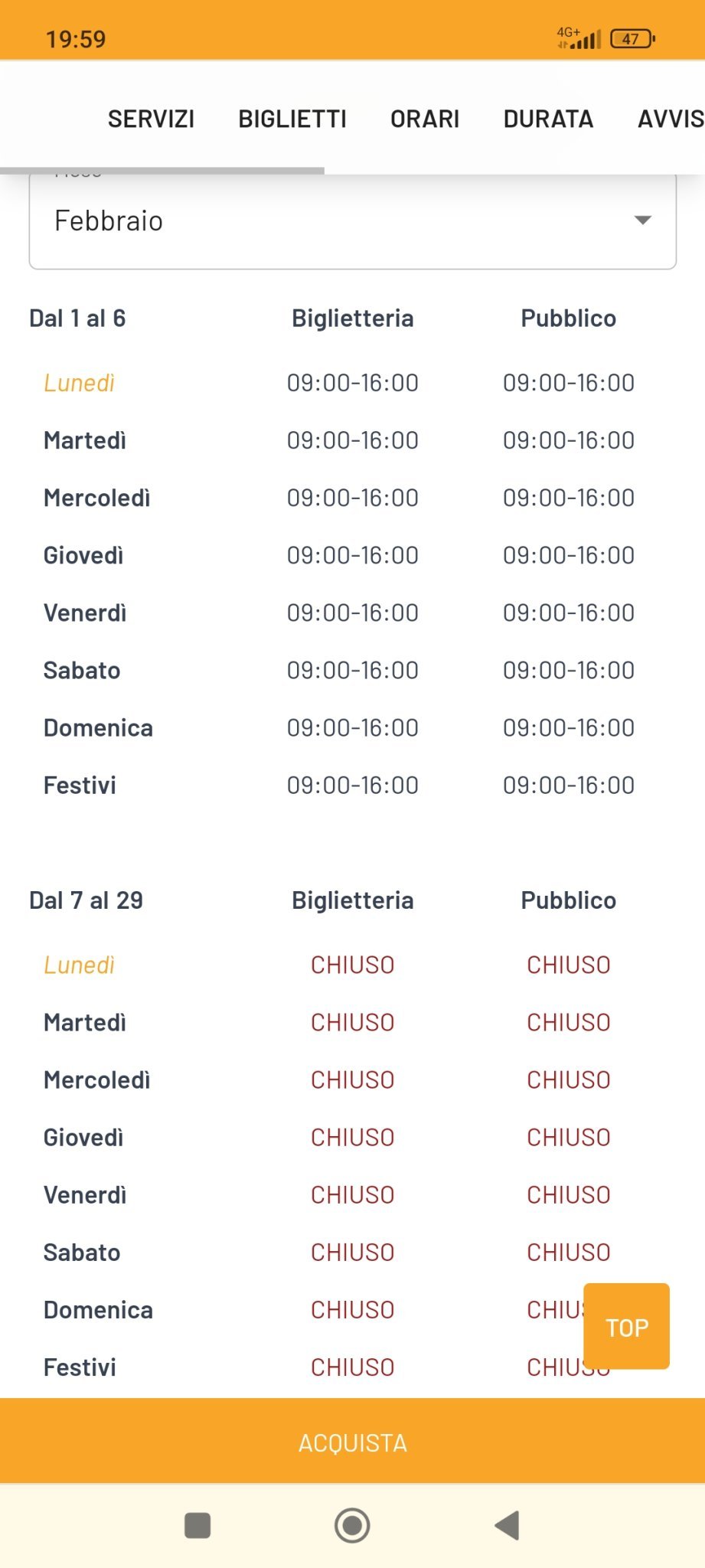Open the BIGLIETTI tab
Screen dimensions: 705x1568
point(292,119)
